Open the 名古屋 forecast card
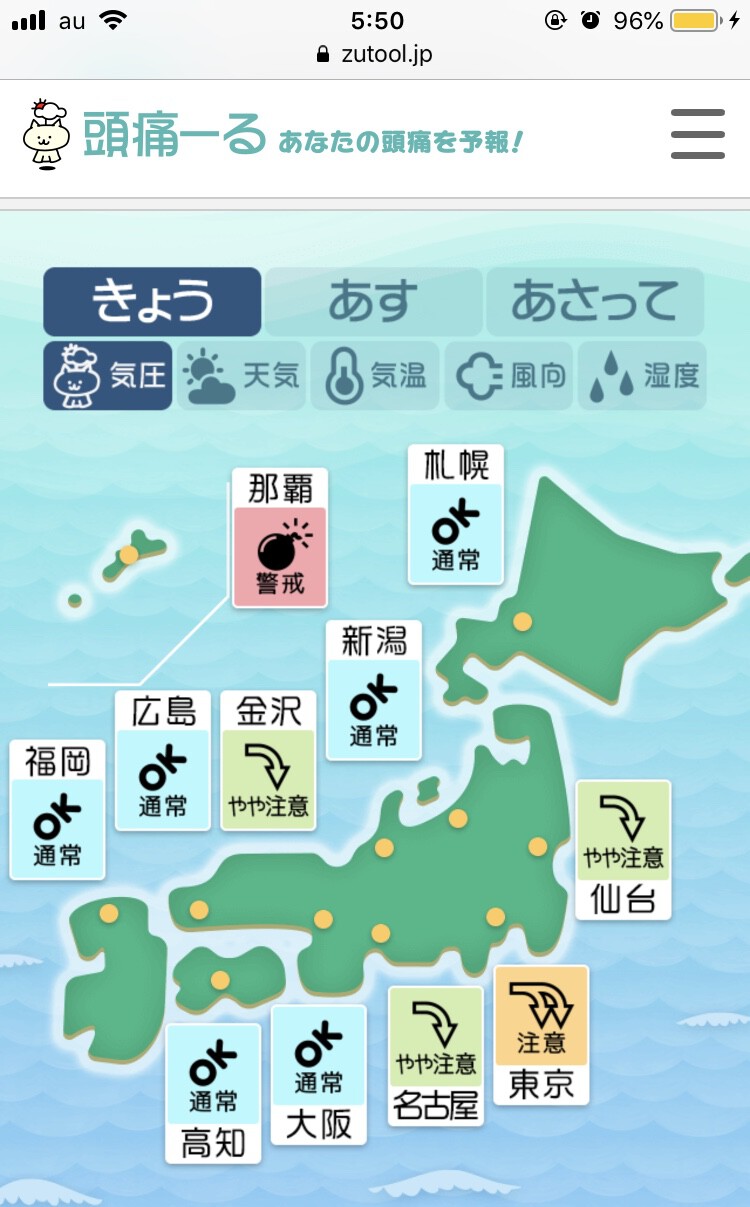This screenshot has width=750, height=1207. 436,1056
